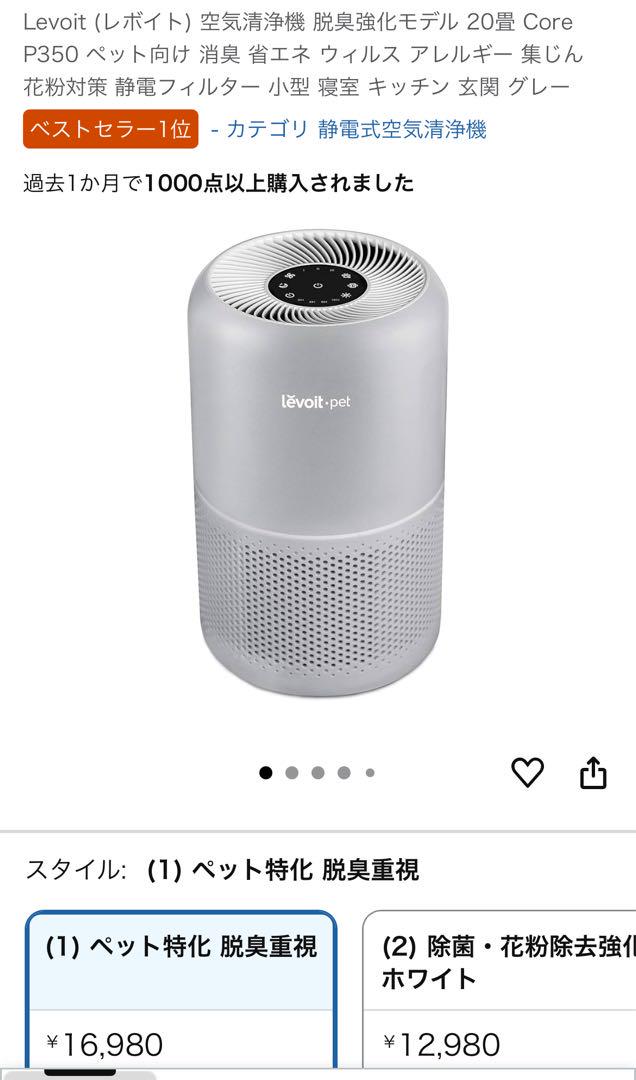The height and width of the screenshot is (1080, 636).
Task: Add product to wishlist with heart icon
Action: (527, 772)
